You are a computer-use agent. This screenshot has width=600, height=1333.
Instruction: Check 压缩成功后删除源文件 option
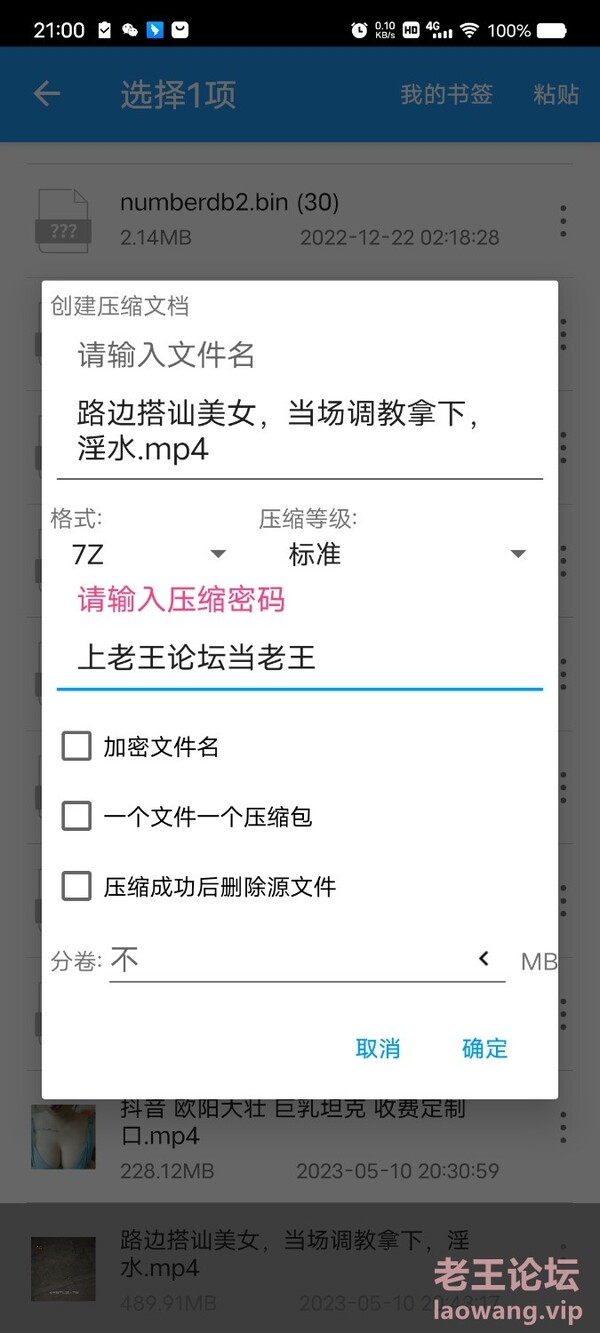[x=77, y=886]
